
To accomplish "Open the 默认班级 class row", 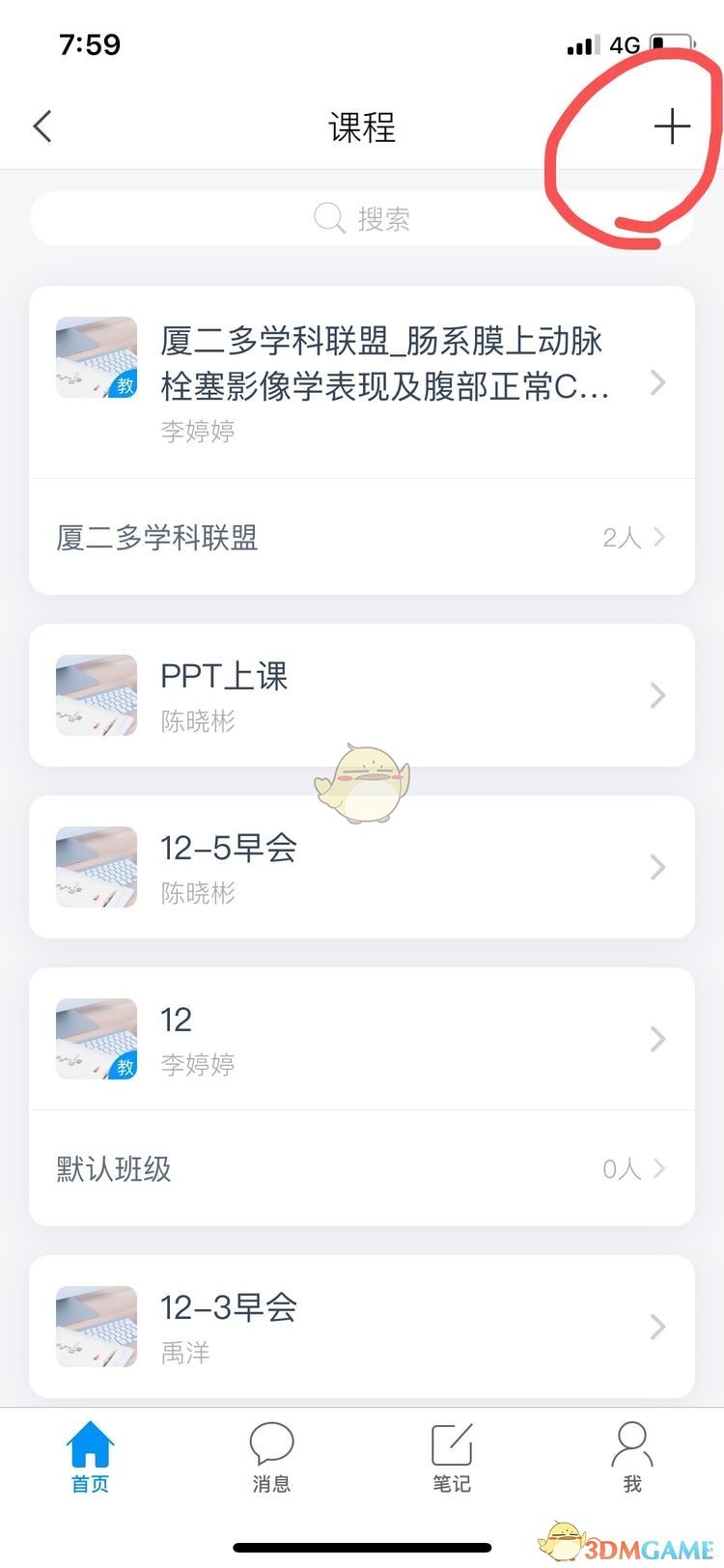I will pos(362,1169).
